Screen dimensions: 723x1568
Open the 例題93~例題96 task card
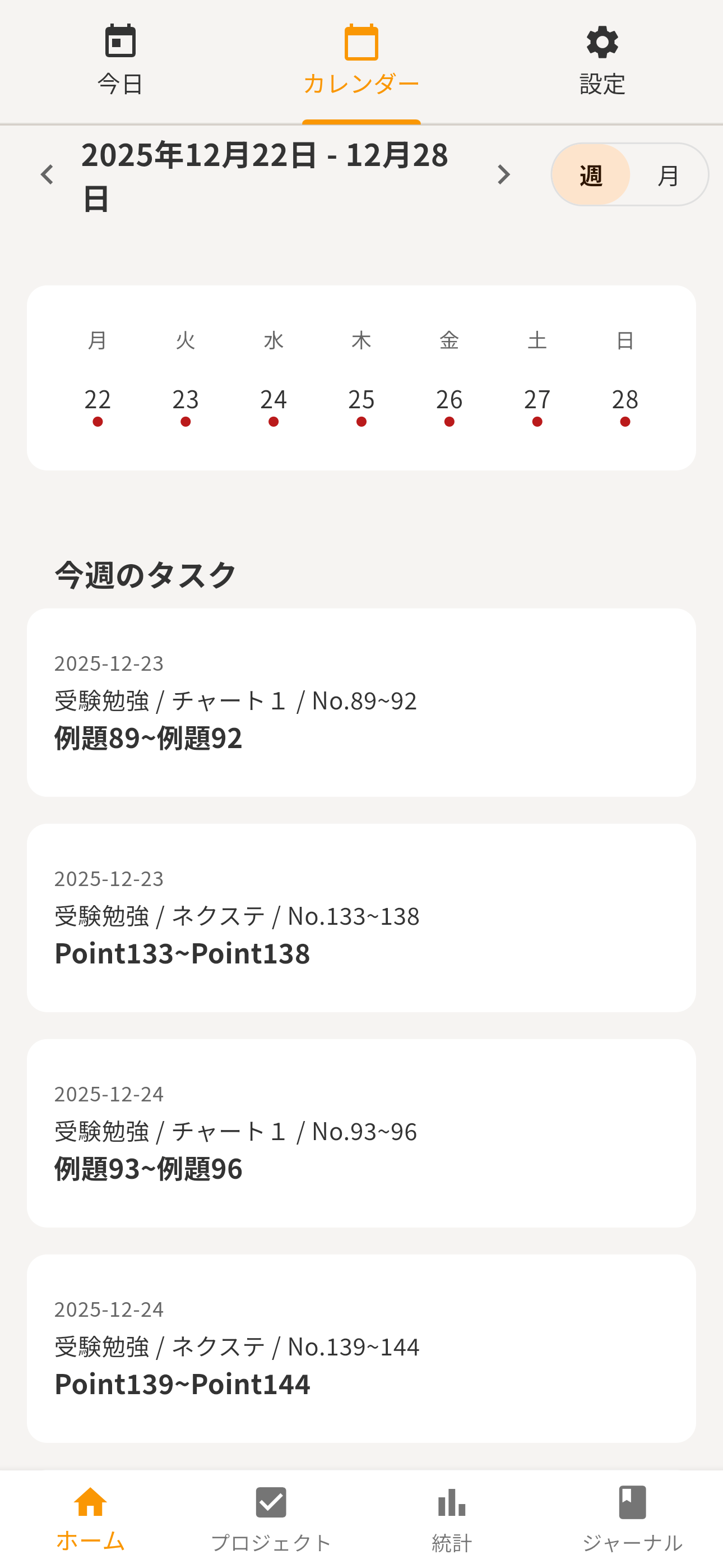[x=361, y=1133]
